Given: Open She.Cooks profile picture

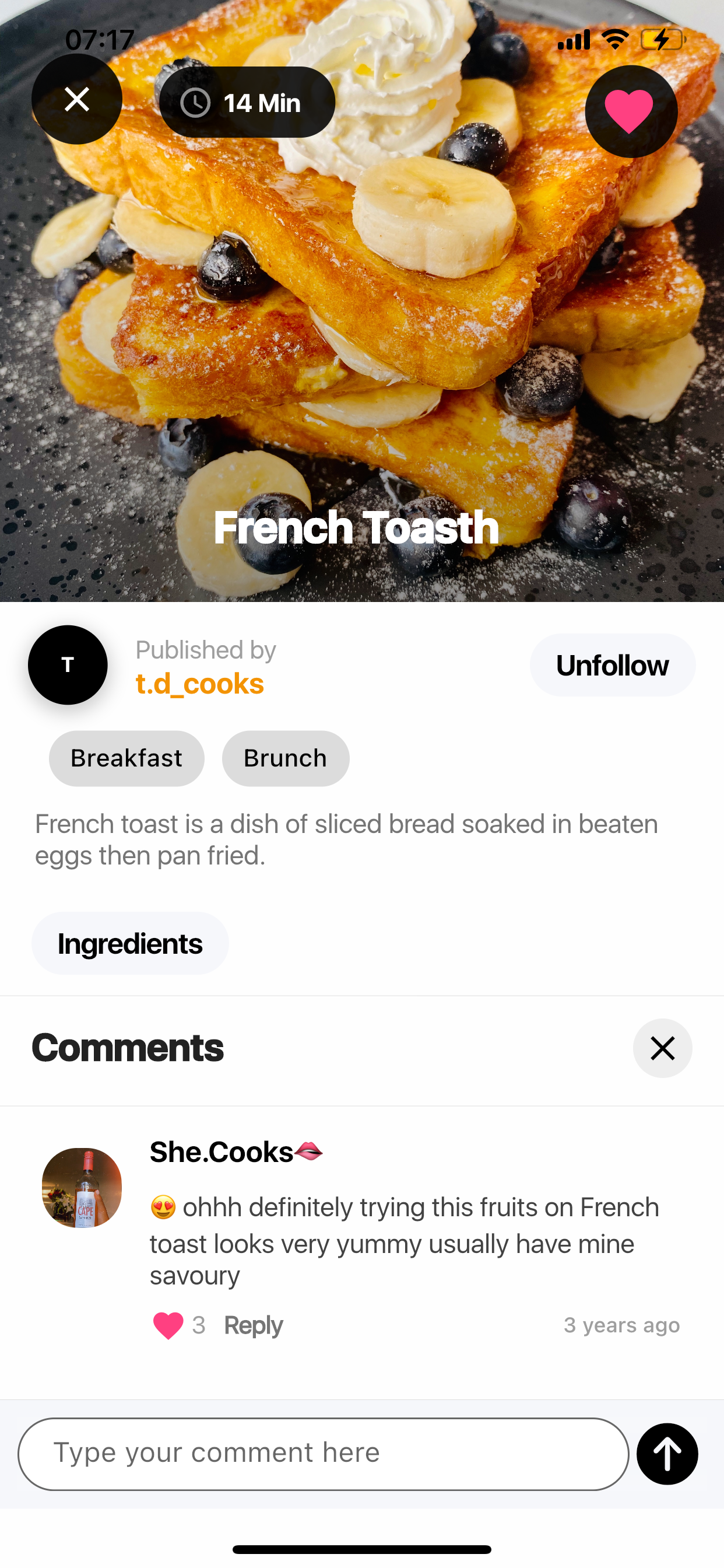Looking at the screenshot, I should tap(82, 1188).
